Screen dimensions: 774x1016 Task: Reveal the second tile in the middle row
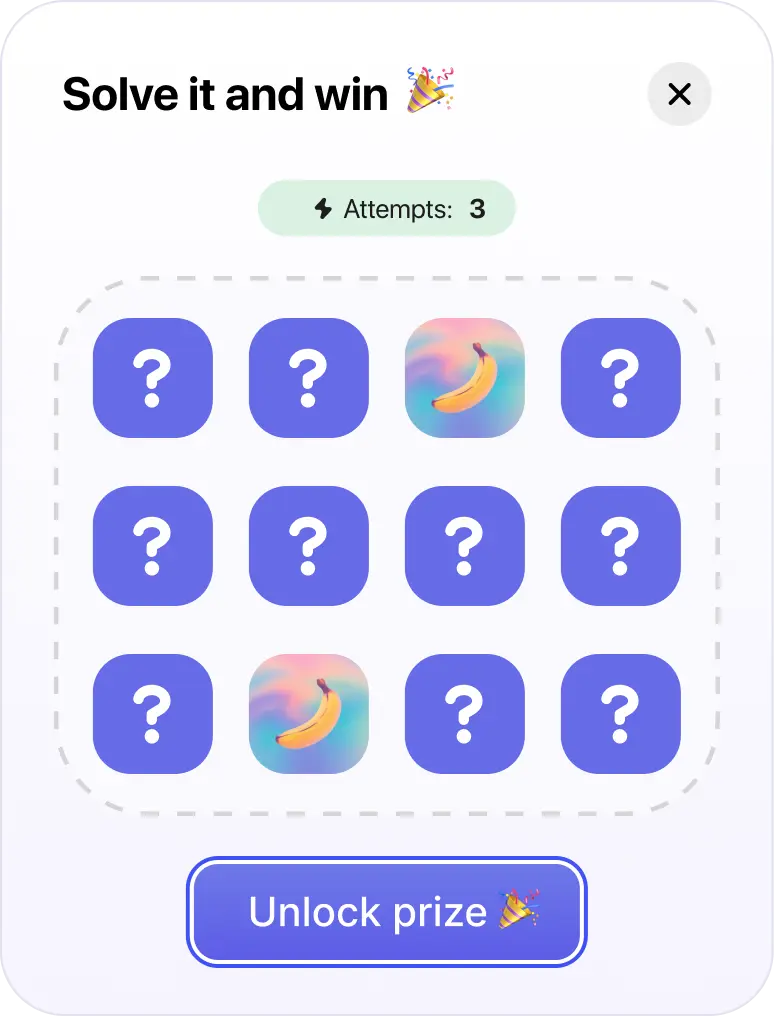(x=308, y=545)
